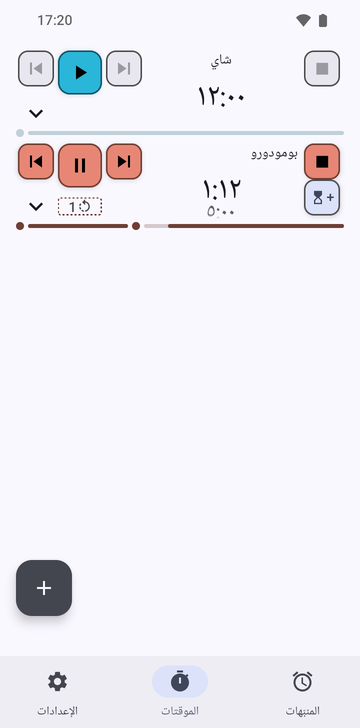
Task: Add extra time with the hourglass plus button
Action: [x=322, y=197]
